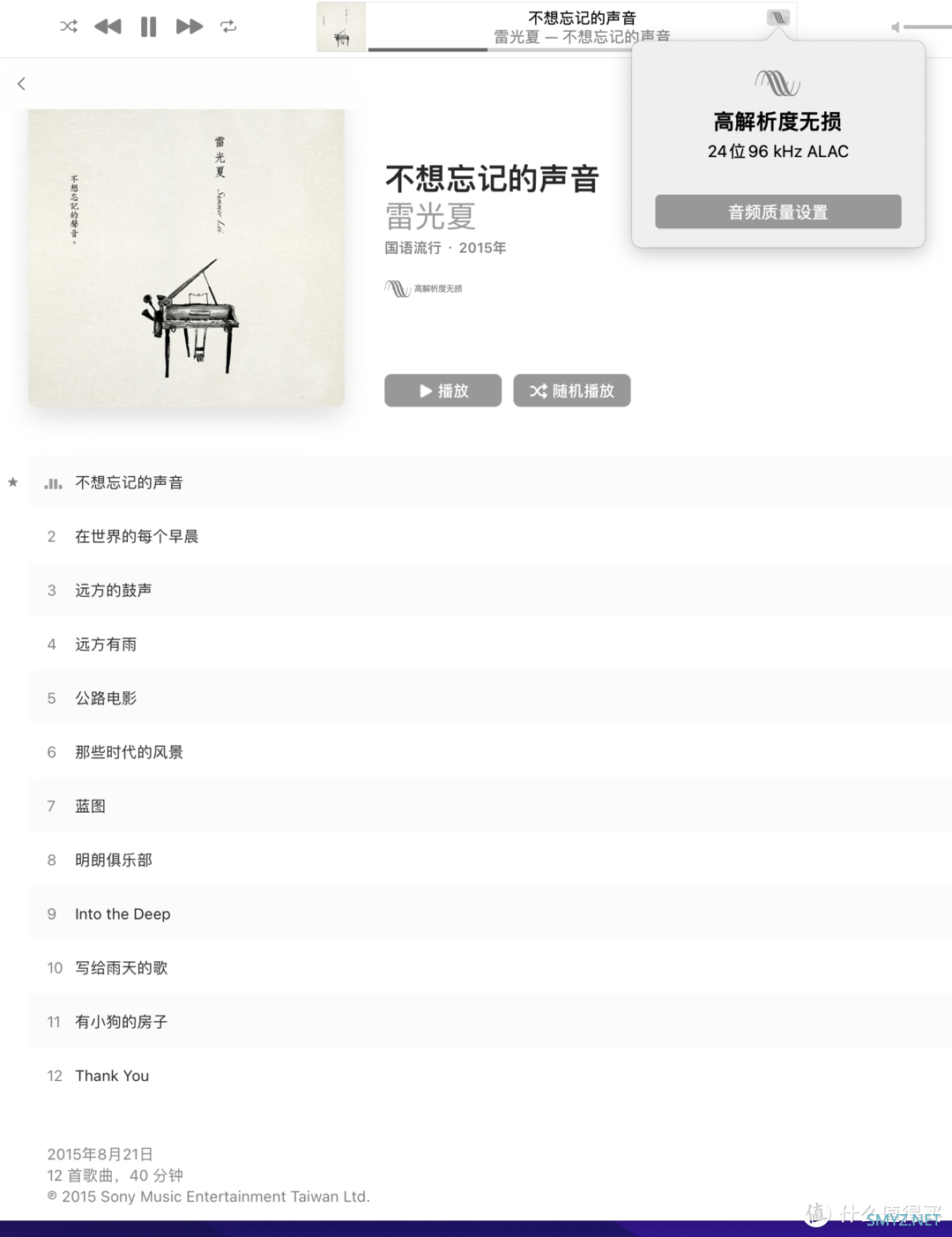Open artist page 雷光夏
Viewport: 952px width, 1237px height.
[x=430, y=216]
